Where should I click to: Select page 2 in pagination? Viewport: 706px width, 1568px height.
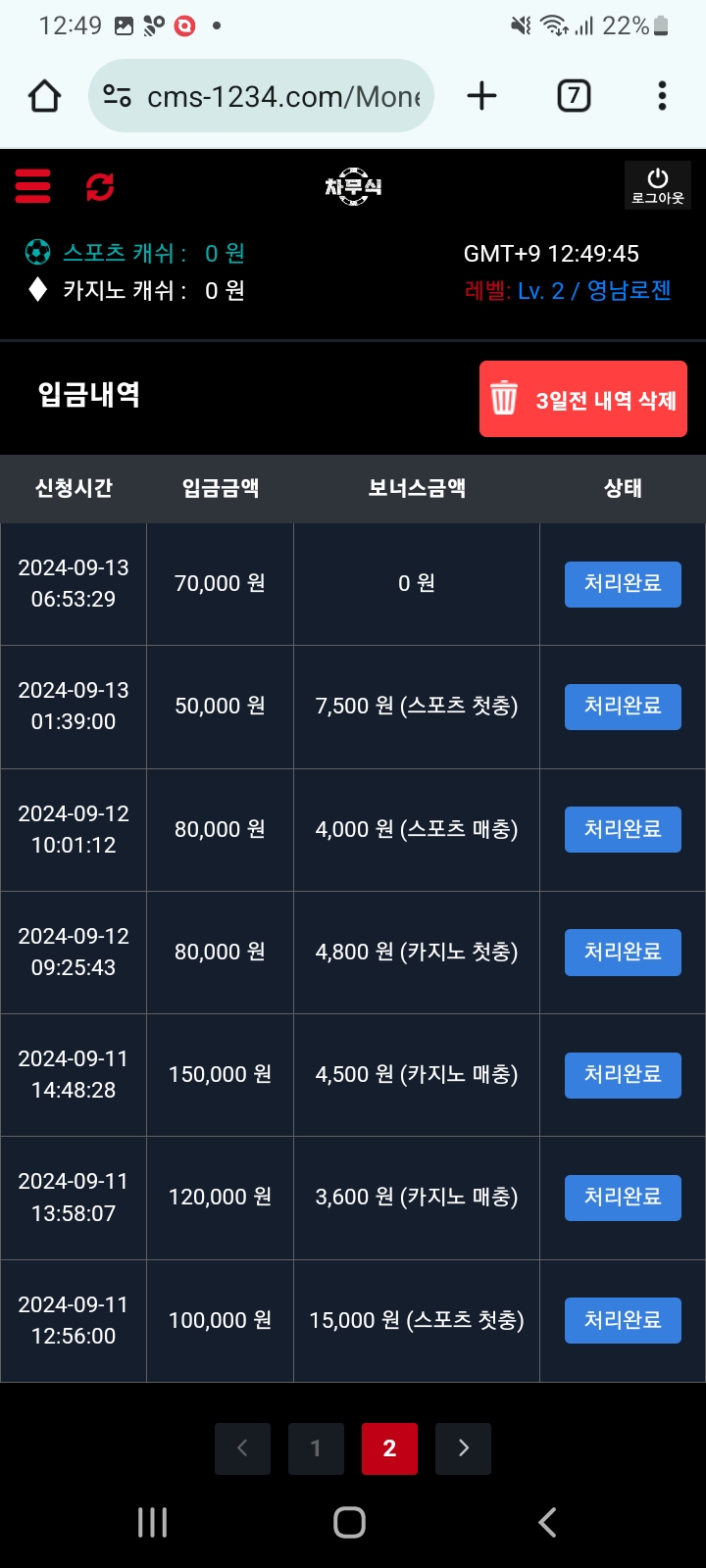coord(389,1448)
